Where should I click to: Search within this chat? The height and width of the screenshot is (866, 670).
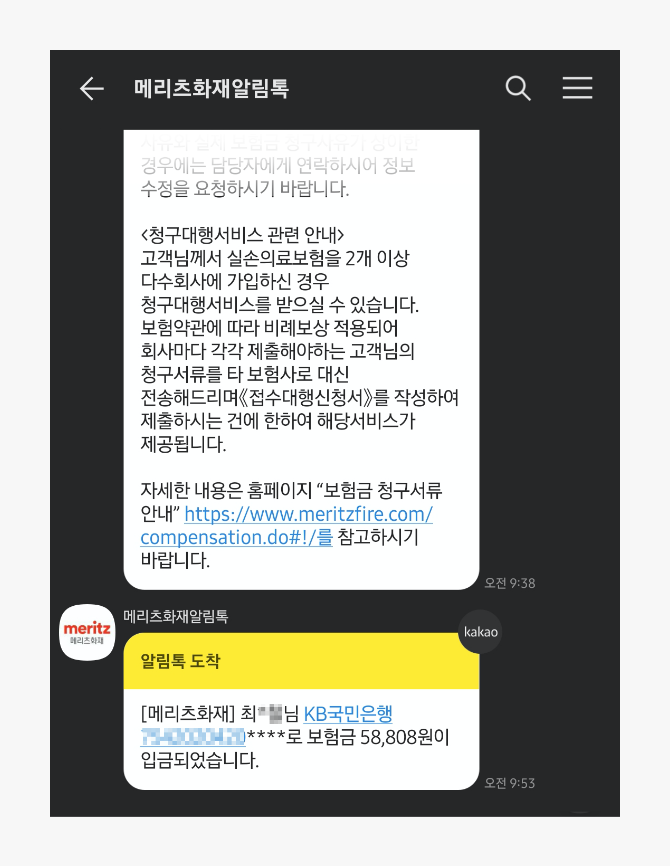[517, 88]
